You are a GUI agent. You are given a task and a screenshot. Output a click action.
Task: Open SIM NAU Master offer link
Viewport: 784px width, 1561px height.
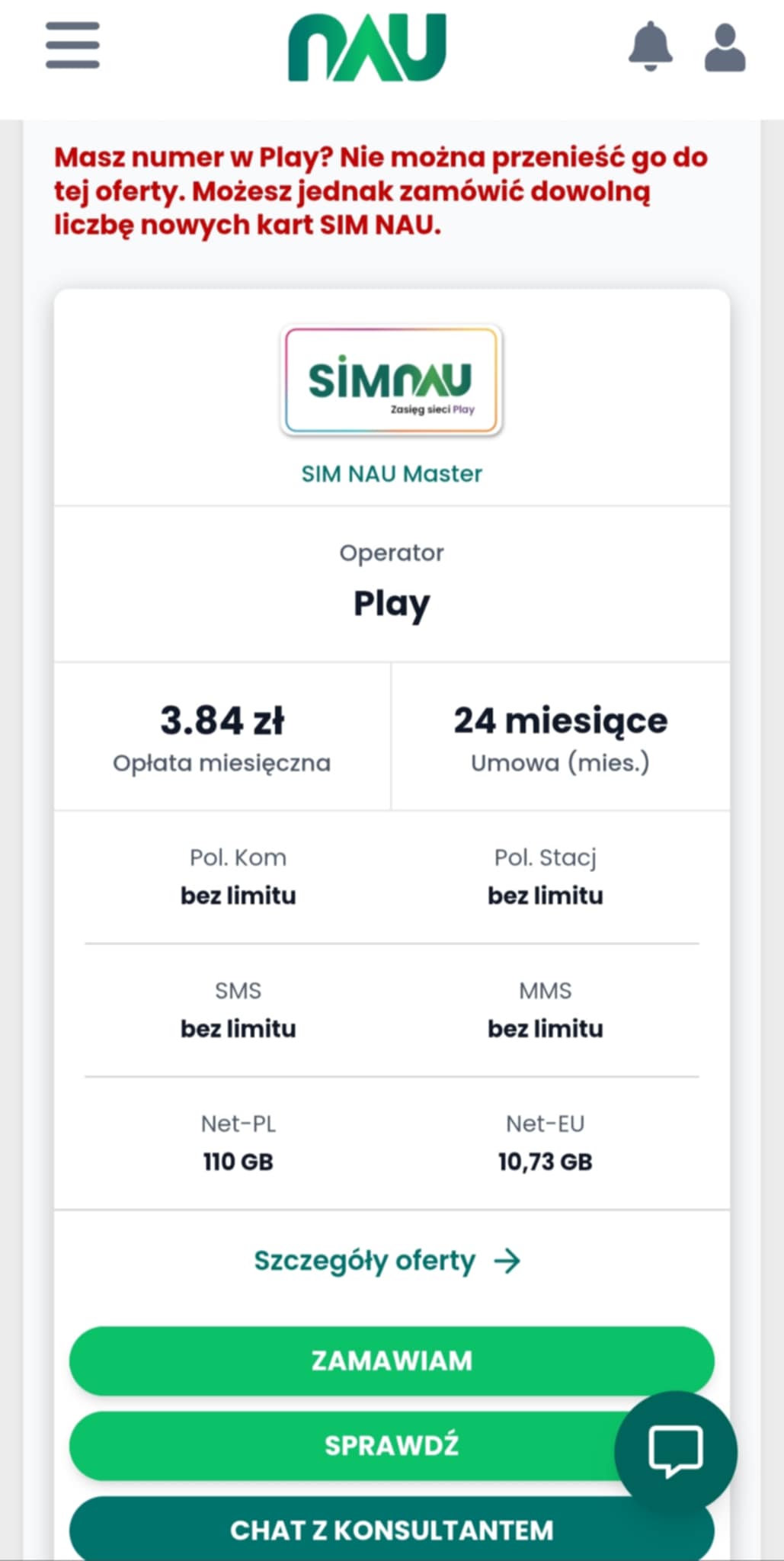[x=392, y=474]
